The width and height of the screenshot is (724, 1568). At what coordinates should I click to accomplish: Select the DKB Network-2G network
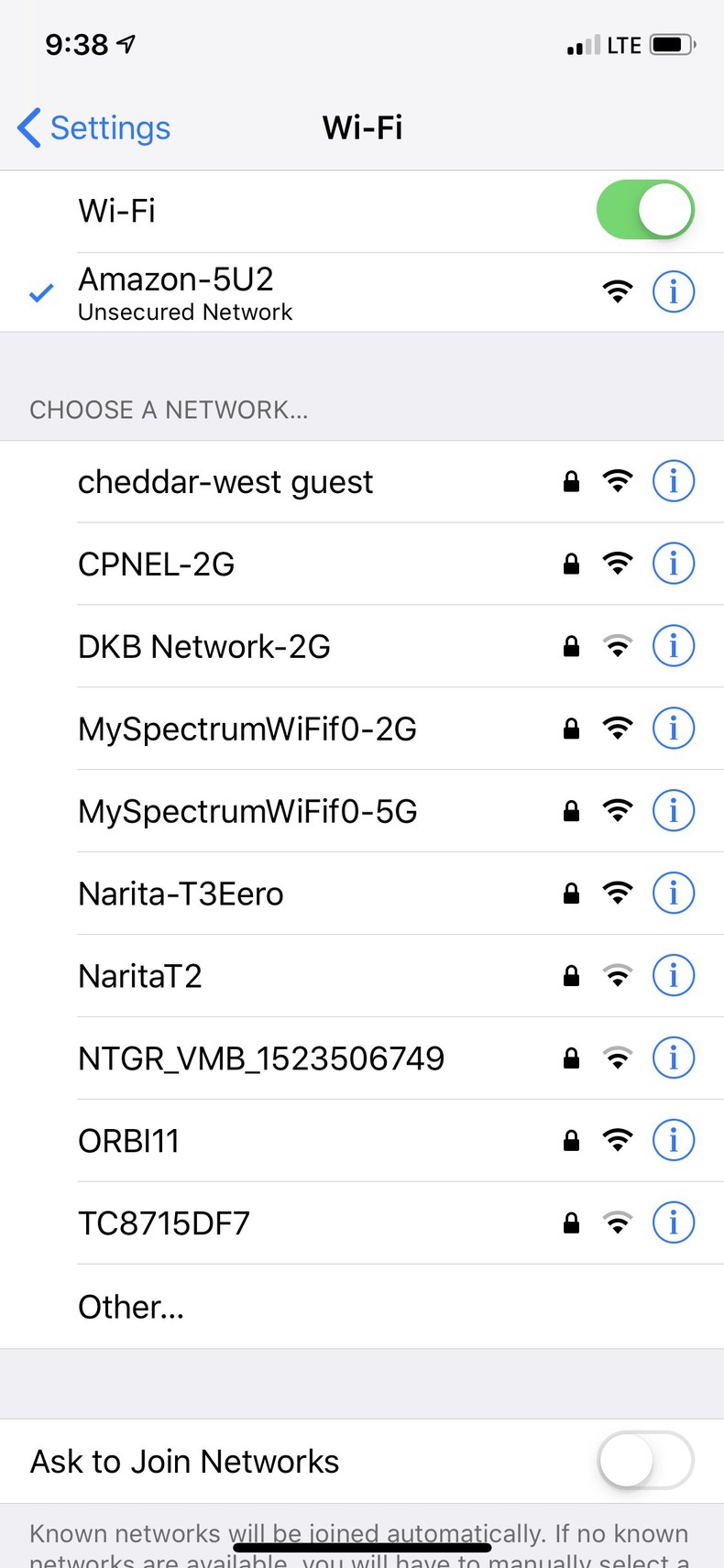click(x=204, y=647)
